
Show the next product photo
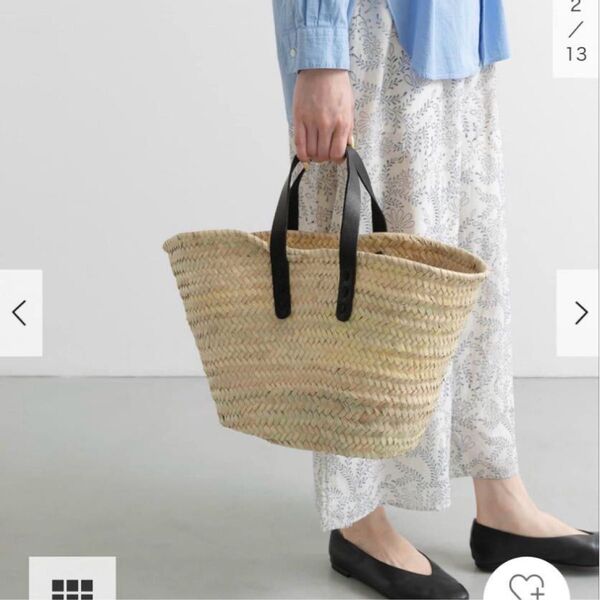point(580,313)
